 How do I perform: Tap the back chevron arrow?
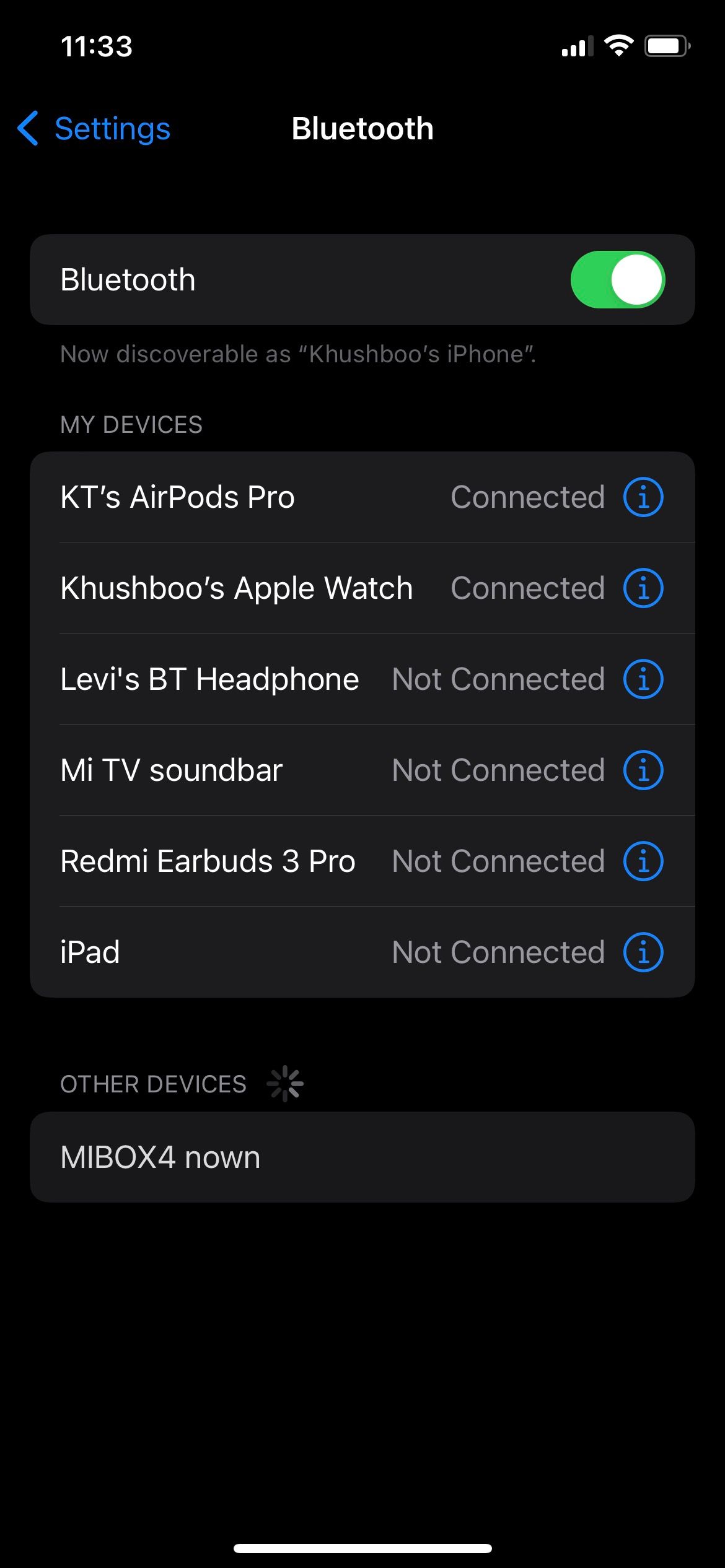27,128
